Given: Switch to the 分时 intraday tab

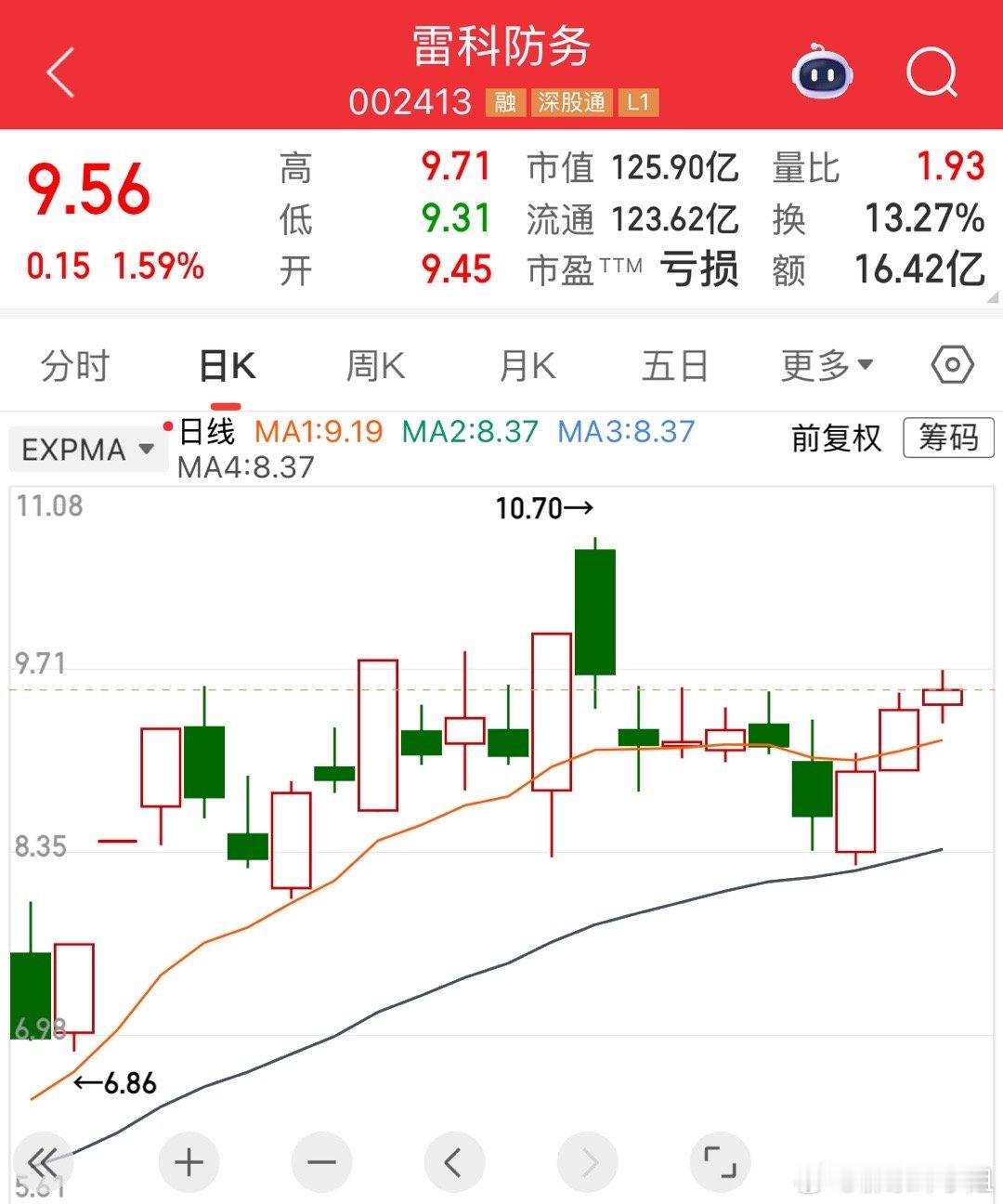Looking at the screenshot, I should [74, 366].
